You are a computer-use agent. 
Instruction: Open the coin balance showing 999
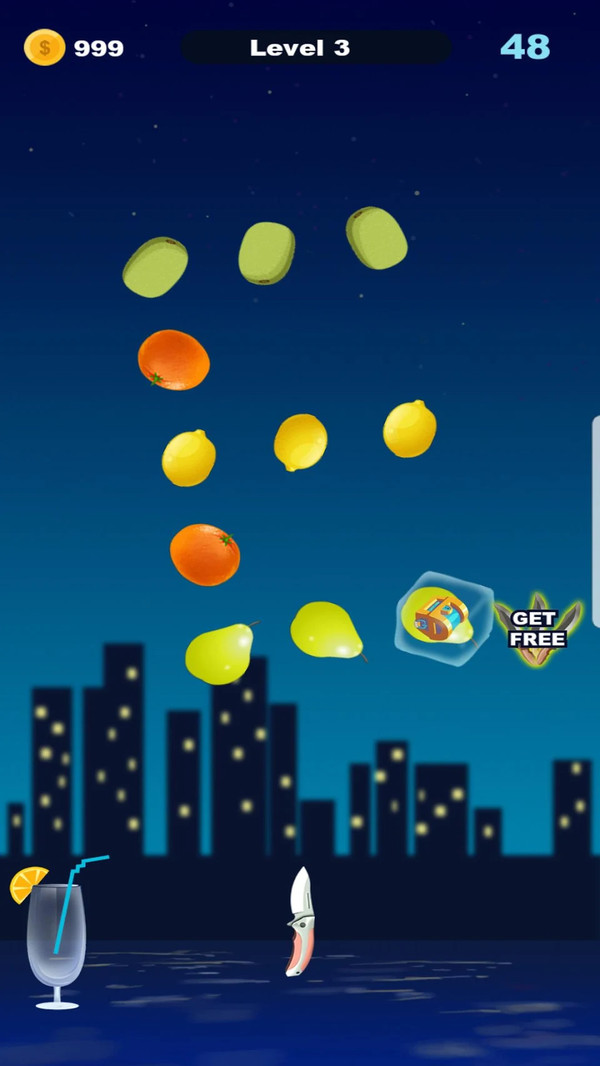pyautogui.click(x=74, y=48)
